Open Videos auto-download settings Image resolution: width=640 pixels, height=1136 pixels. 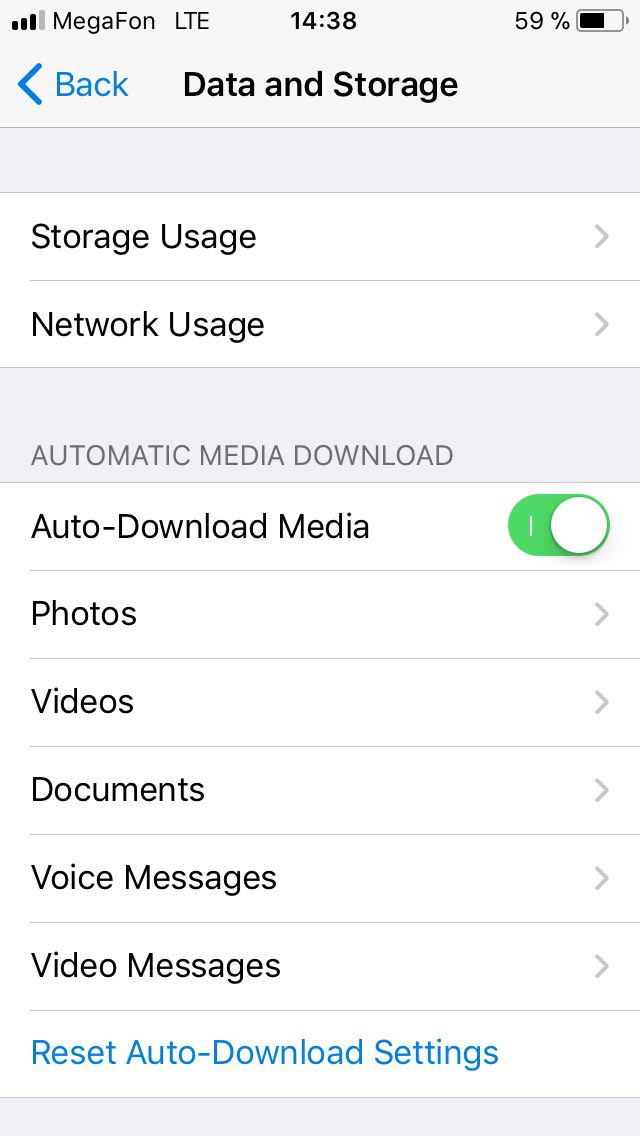click(x=320, y=702)
